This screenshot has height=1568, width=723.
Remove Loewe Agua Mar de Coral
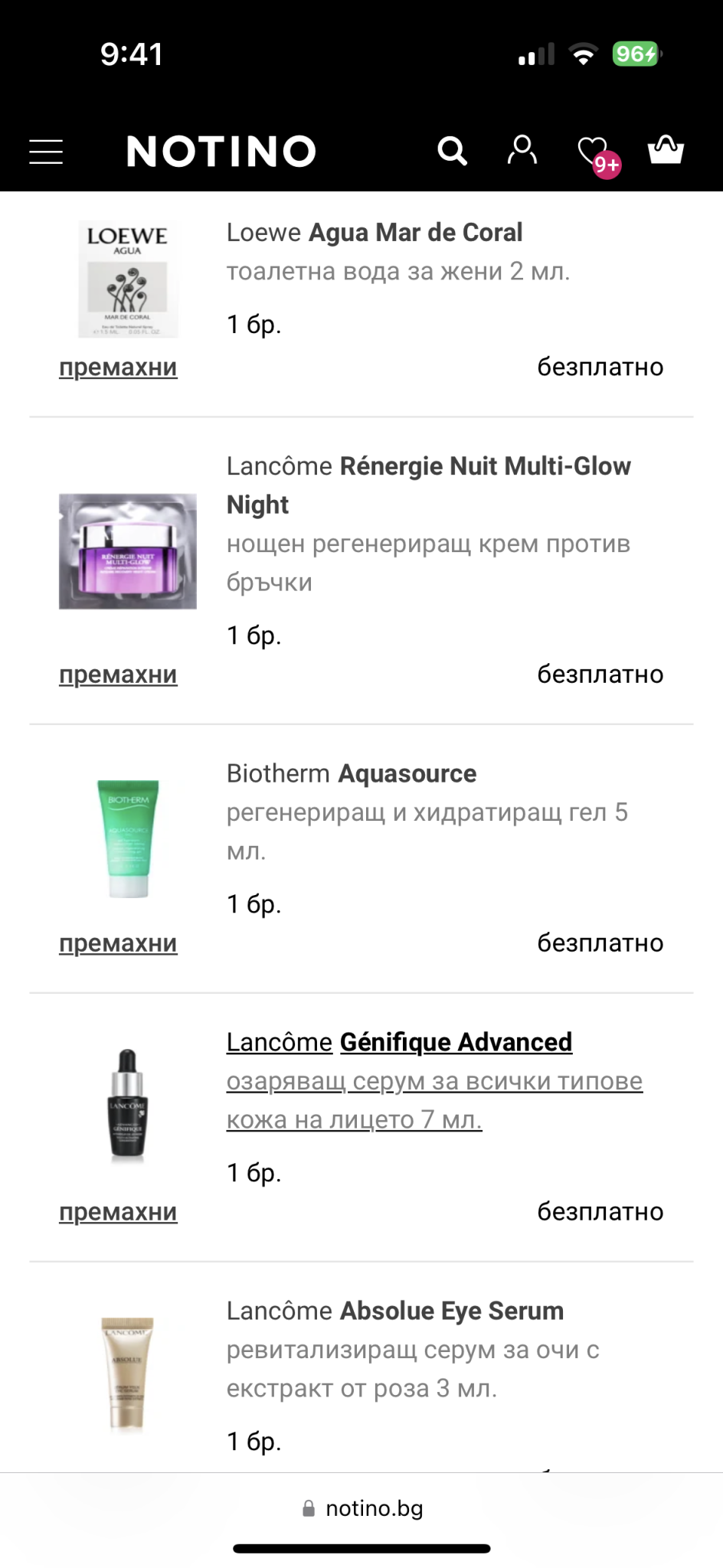(x=118, y=367)
